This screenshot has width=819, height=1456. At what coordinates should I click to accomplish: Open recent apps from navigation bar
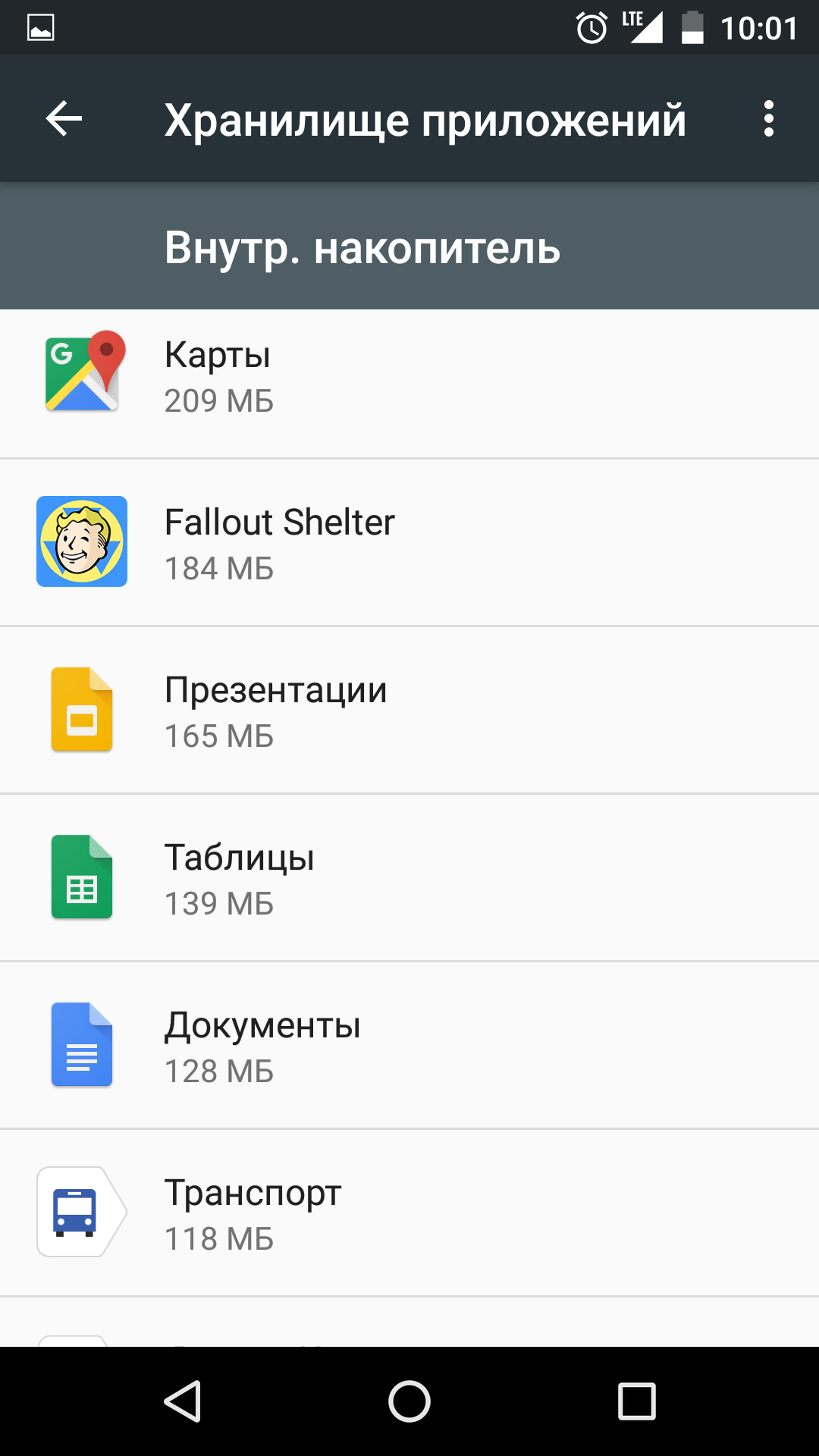[637, 1401]
